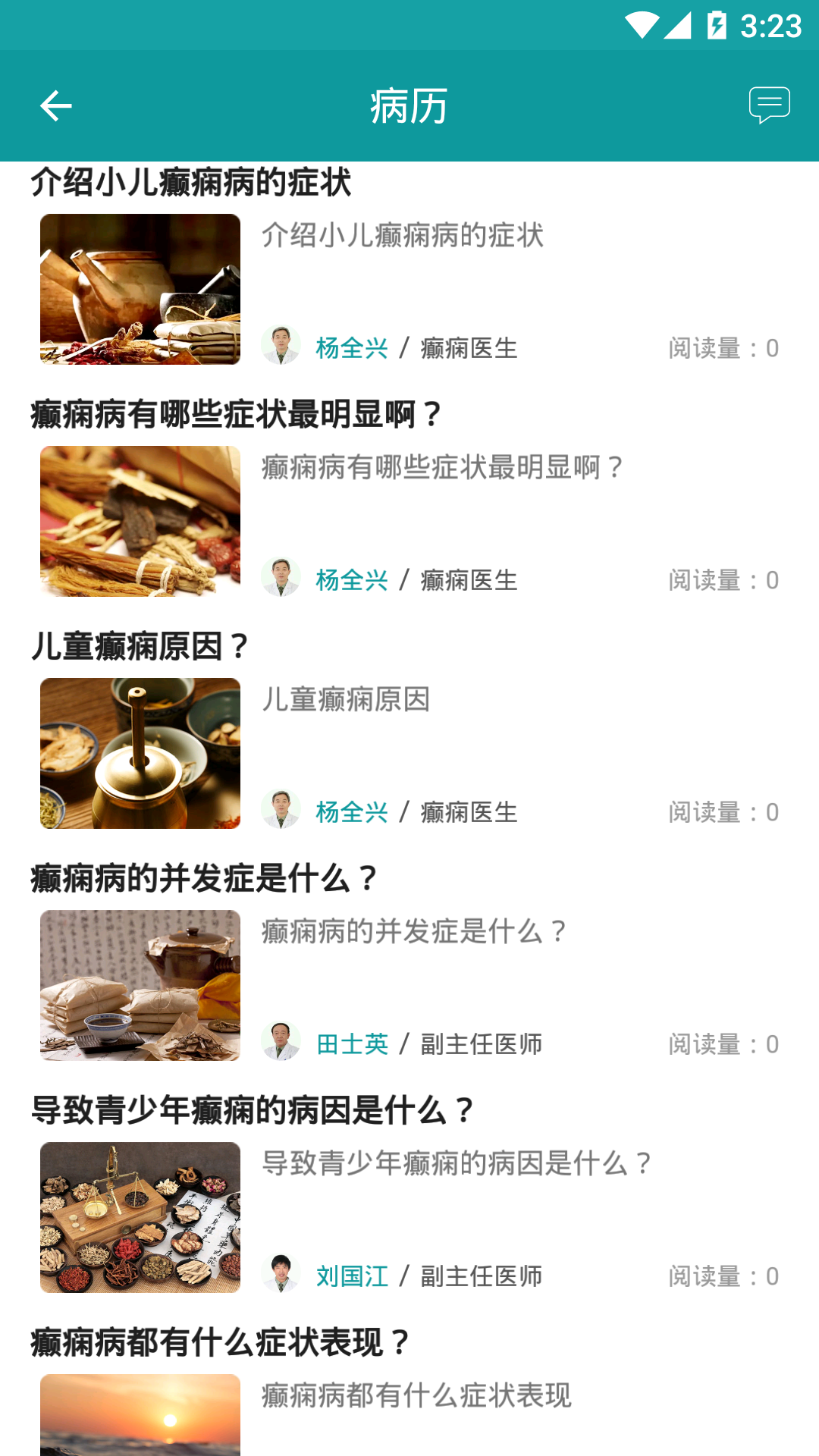Select the herbal medicine thumbnail of second article
This screenshot has height=1456, width=819.
(x=140, y=522)
